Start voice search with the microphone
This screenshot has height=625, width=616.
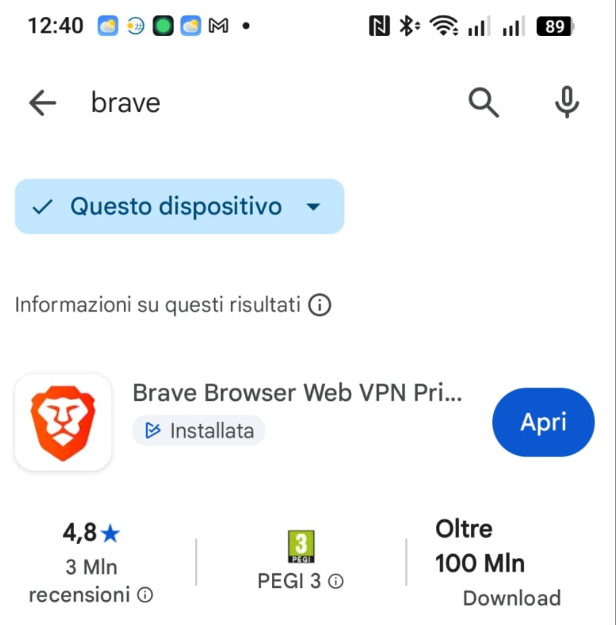coord(567,102)
